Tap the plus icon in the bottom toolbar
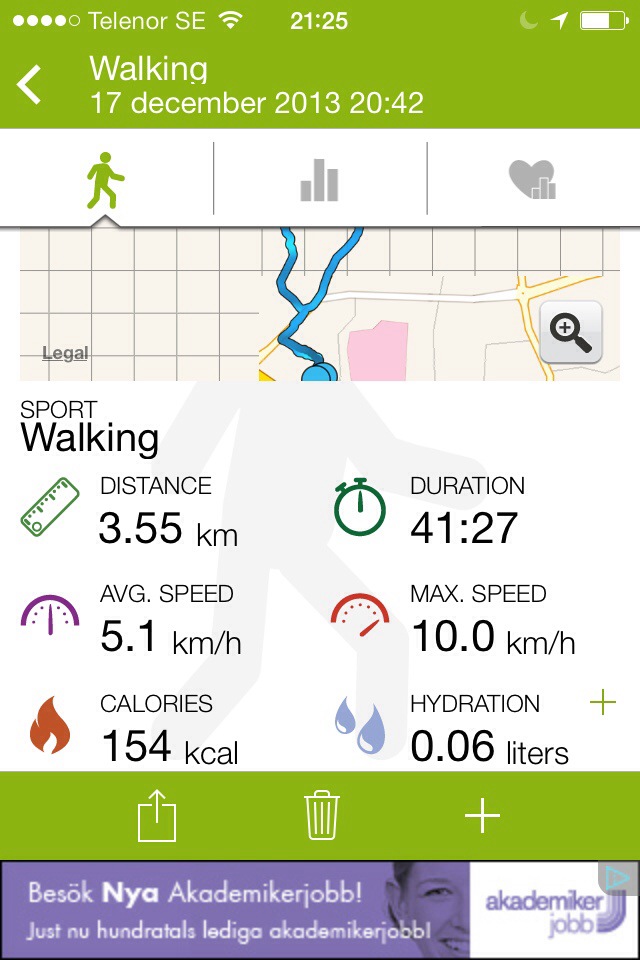The image size is (640, 960). pyautogui.click(x=482, y=817)
